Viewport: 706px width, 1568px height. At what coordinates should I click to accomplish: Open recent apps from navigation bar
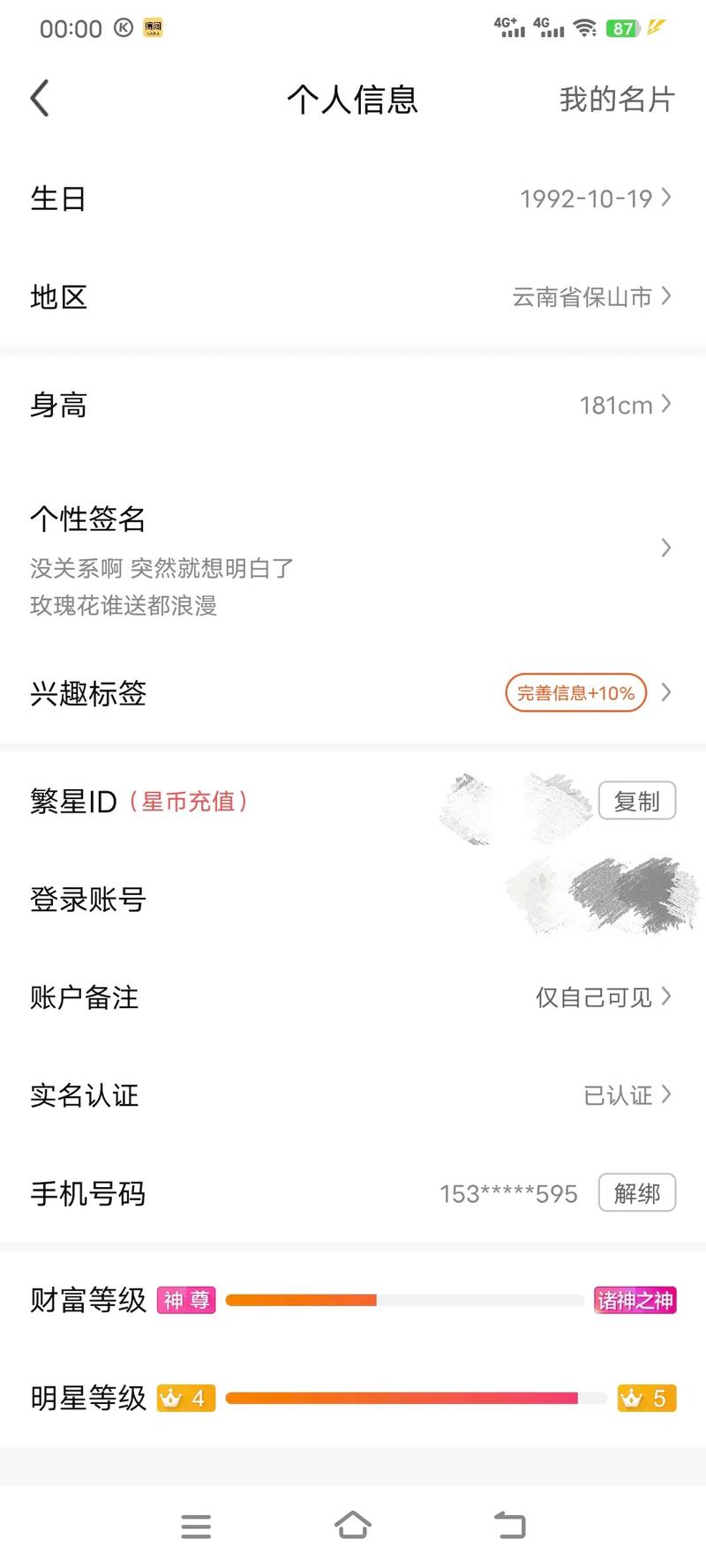(196, 1527)
